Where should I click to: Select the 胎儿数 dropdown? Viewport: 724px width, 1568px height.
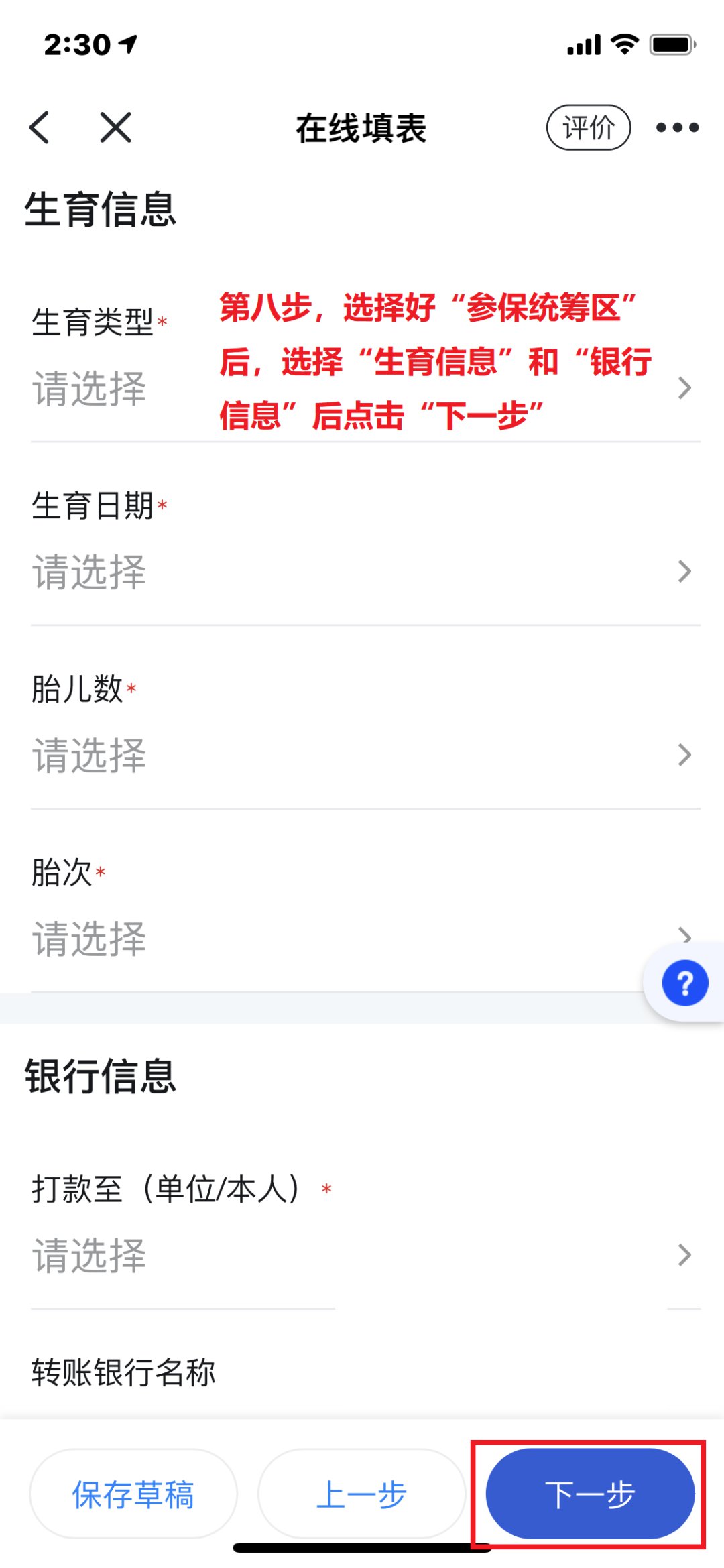pyautogui.click(x=362, y=756)
